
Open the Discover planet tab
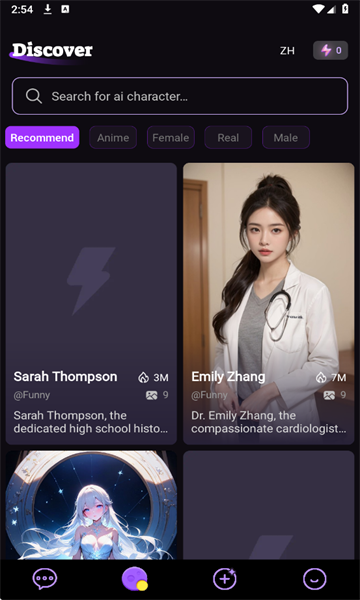[135, 579]
